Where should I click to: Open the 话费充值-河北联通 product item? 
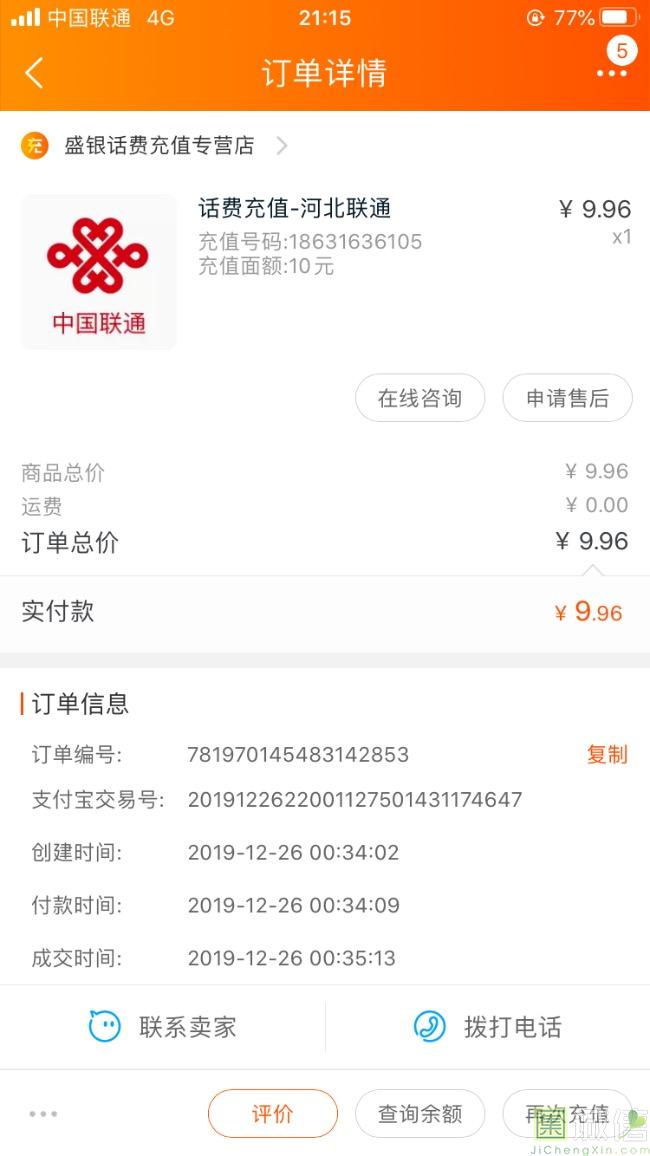[326, 271]
